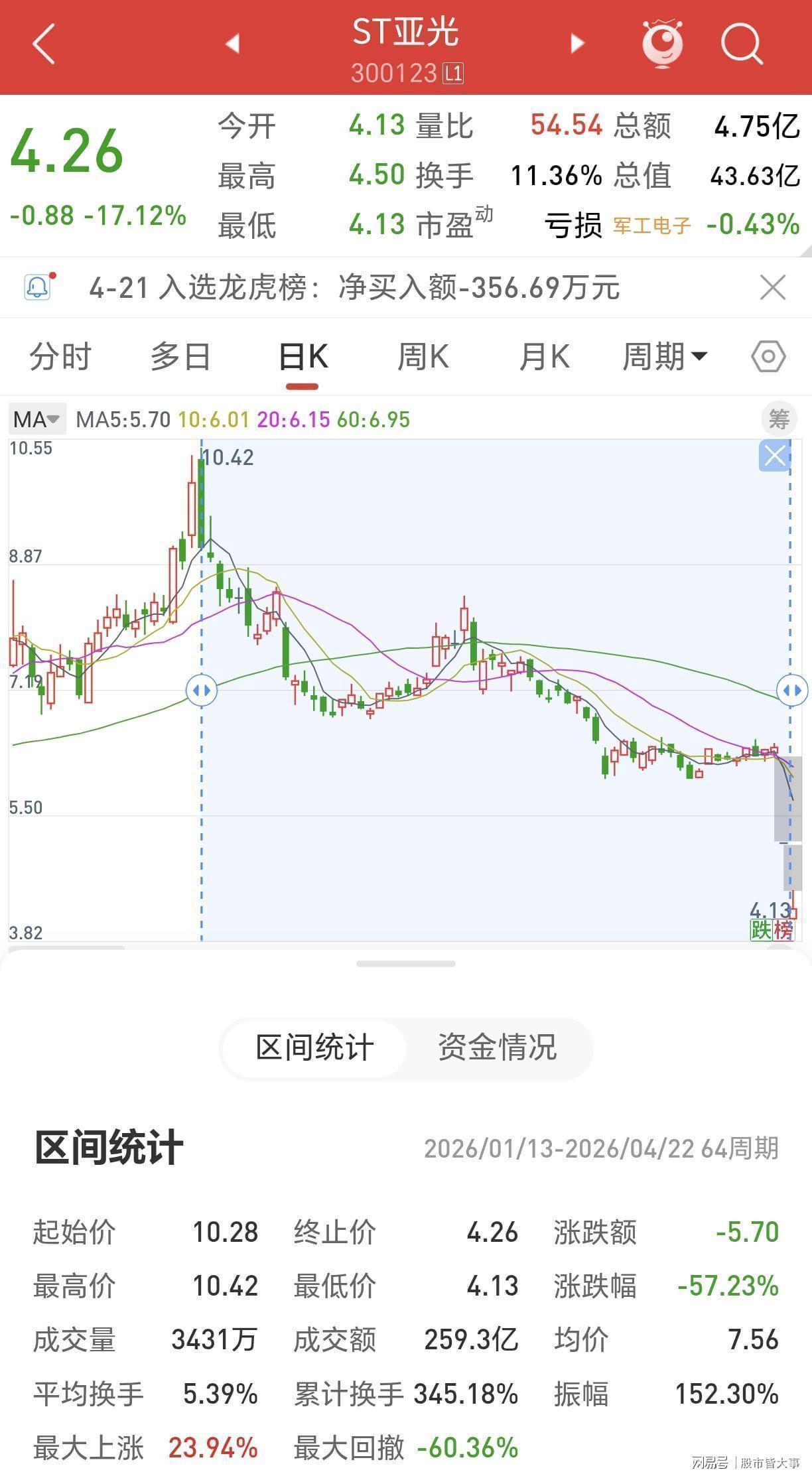Open the 4-21 龙虎榜 notice
The height and width of the screenshot is (1476, 812).
coord(354,288)
